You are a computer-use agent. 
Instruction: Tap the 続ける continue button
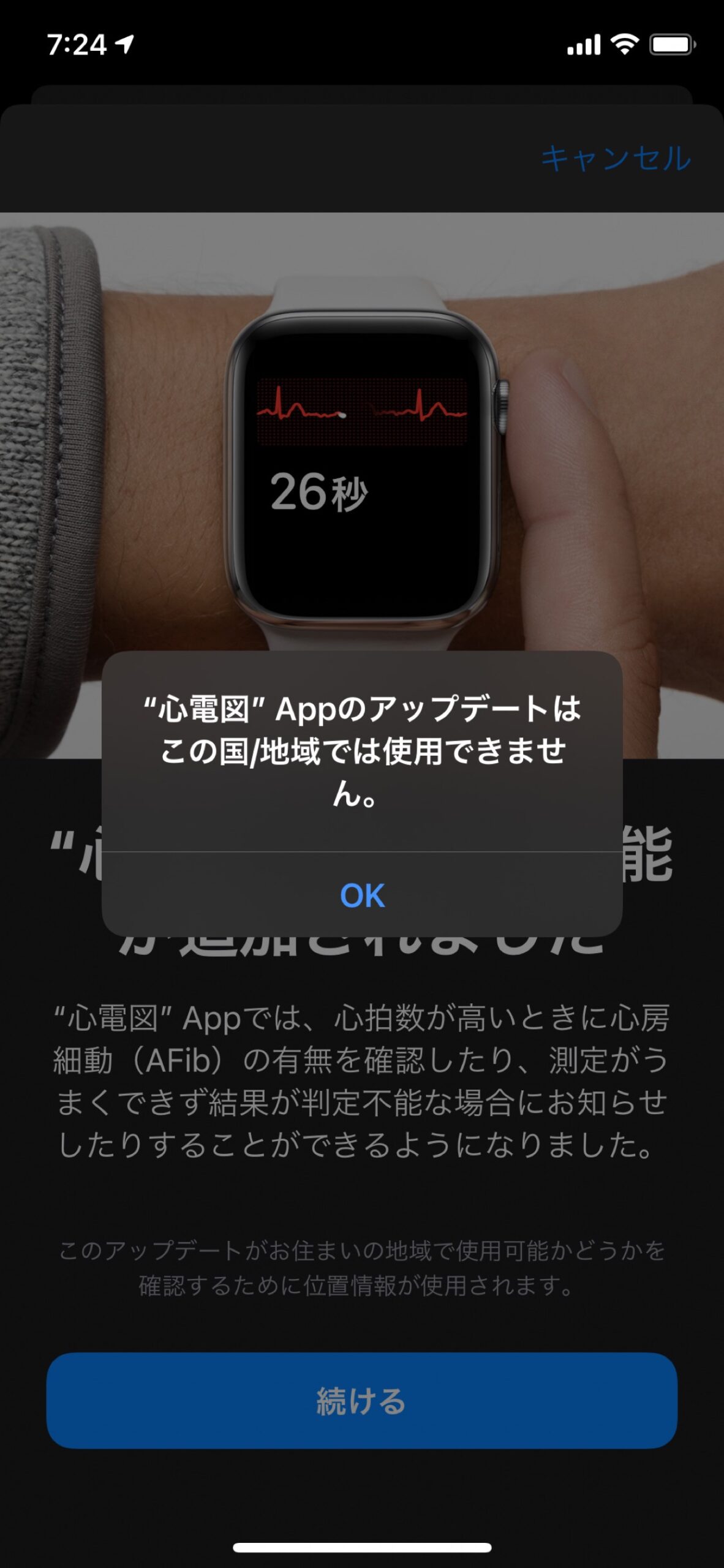(x=361, y=1400)
